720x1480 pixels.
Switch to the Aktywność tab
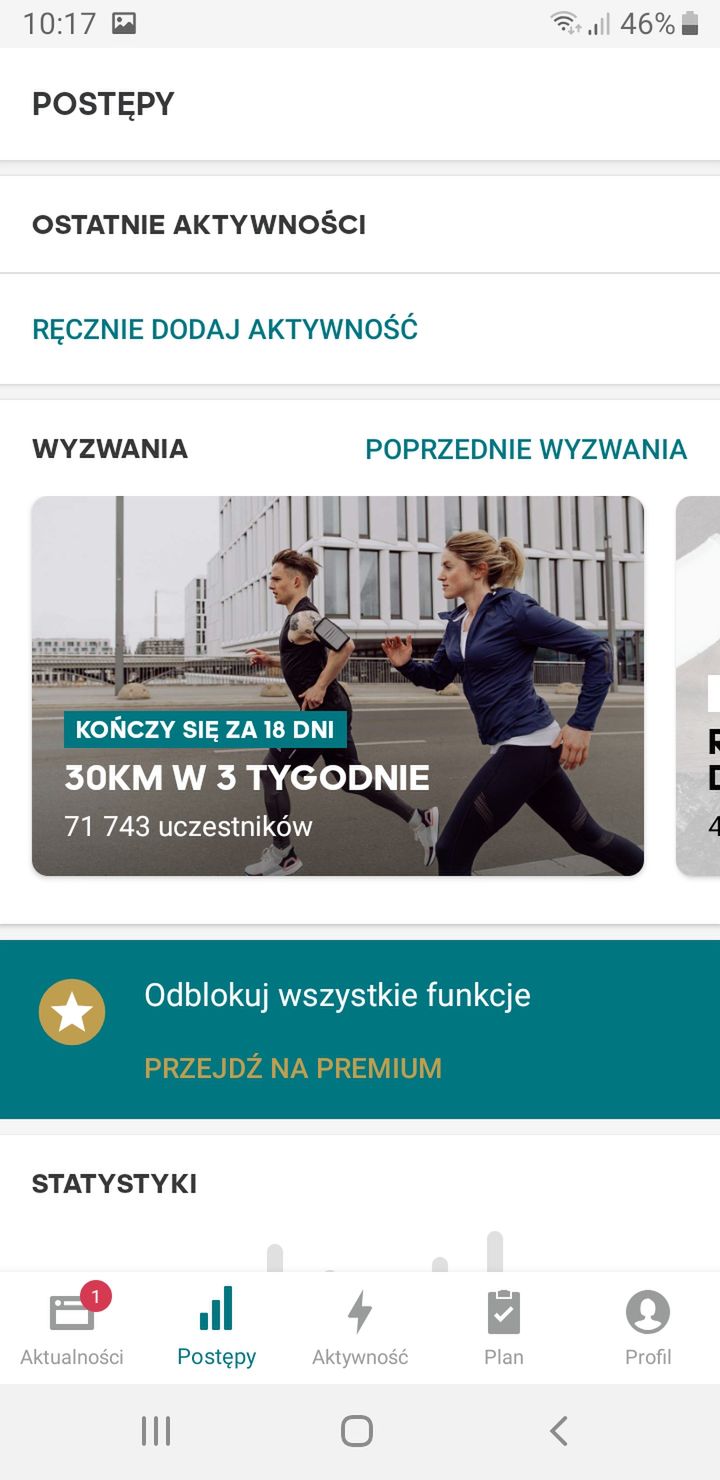tap(360, 1327)
